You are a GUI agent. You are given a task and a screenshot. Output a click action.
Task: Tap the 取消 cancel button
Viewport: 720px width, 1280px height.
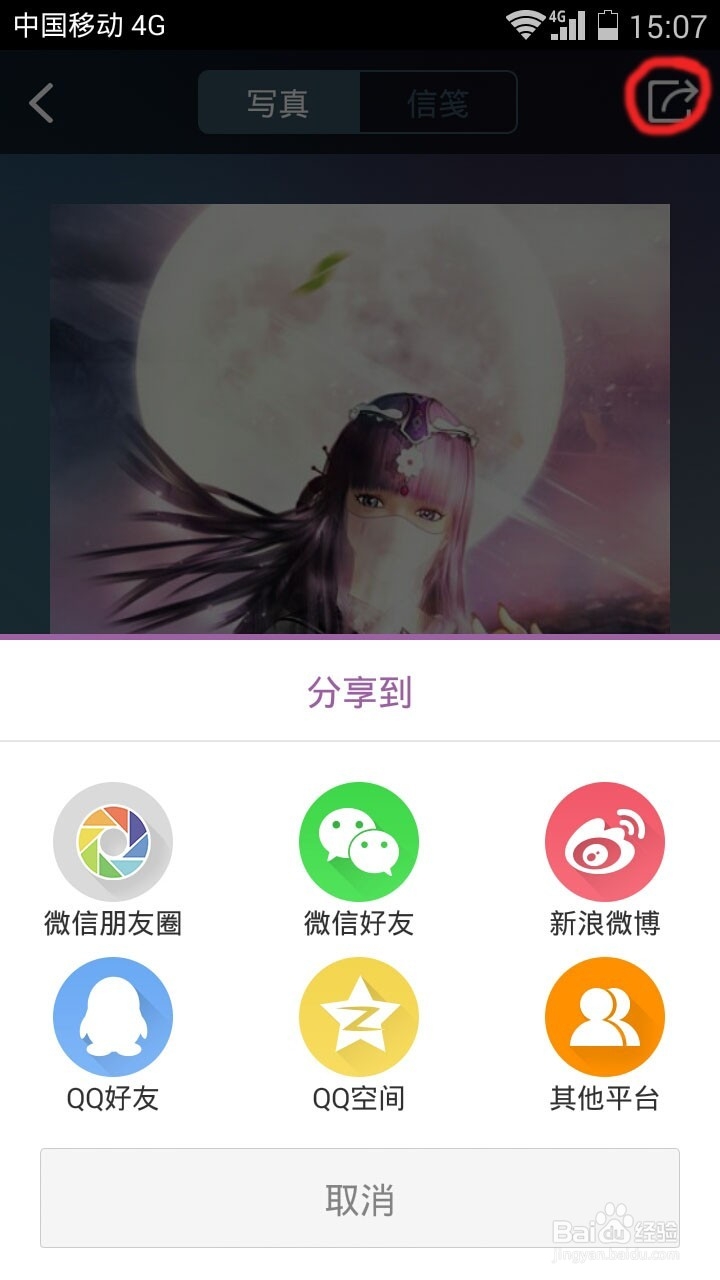360,1196
